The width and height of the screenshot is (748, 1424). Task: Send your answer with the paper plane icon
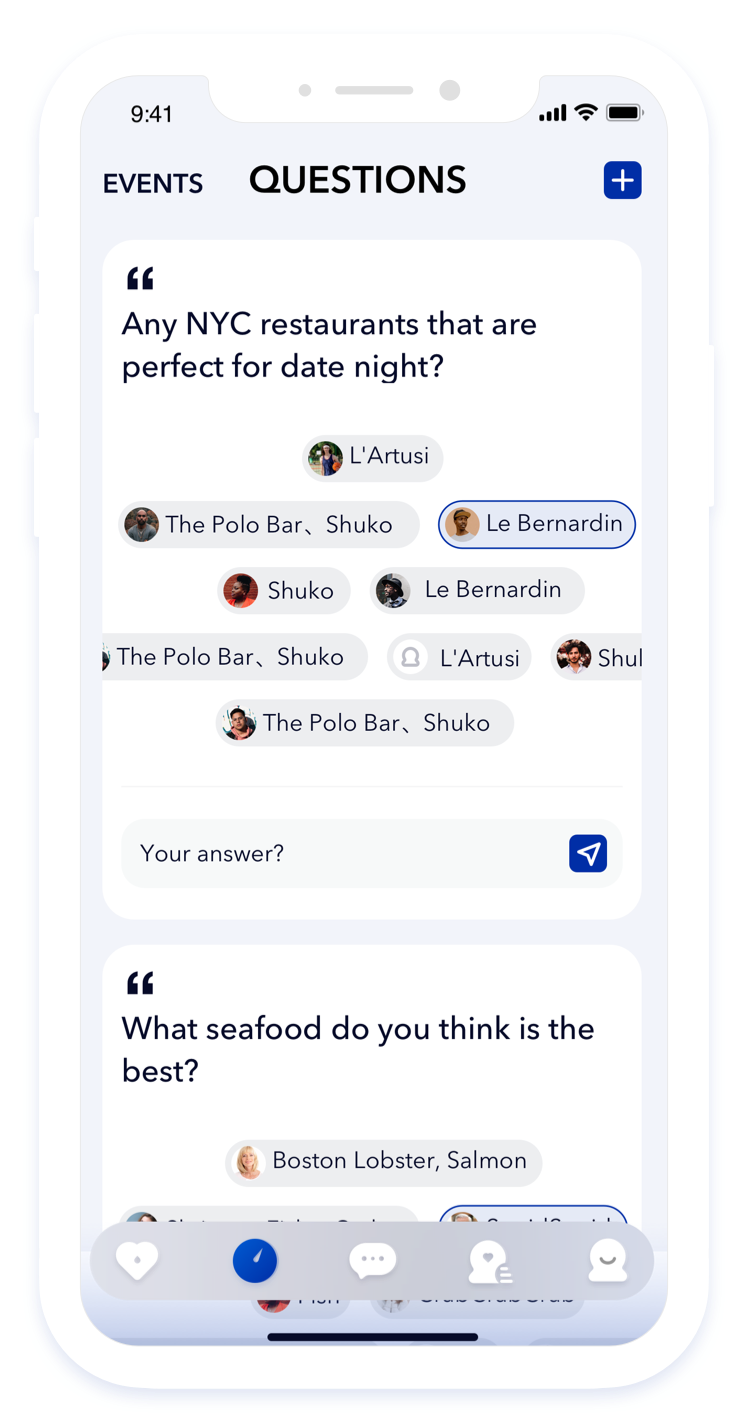[588, 853]
